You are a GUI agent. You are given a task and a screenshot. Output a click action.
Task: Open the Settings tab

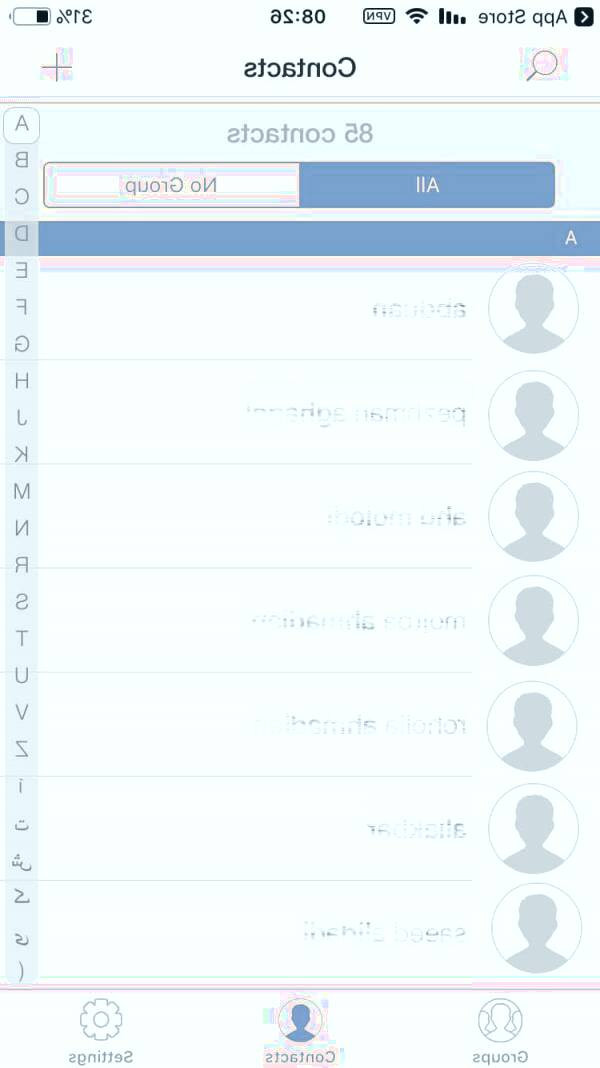101,1030
